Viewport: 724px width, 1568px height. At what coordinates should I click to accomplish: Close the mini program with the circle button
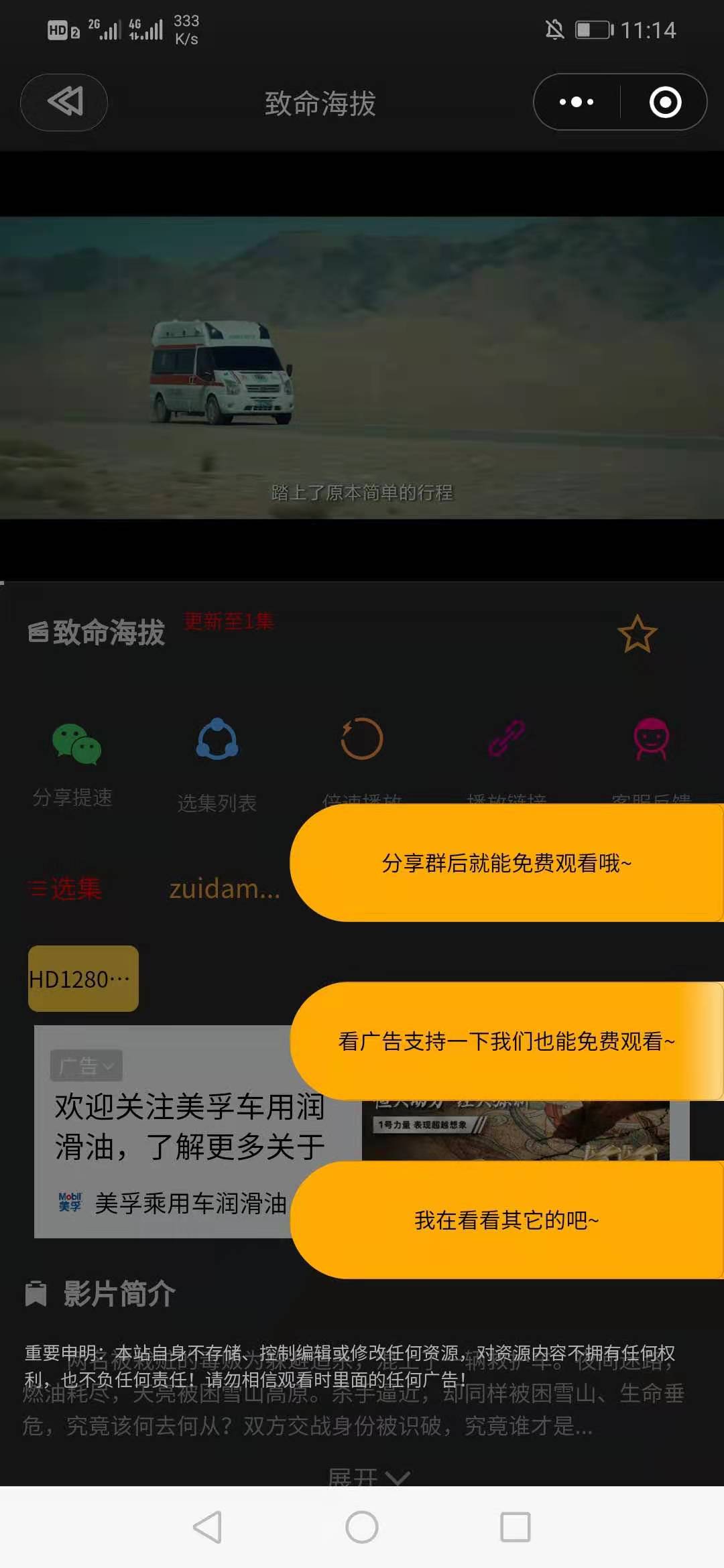click(665, 102)
